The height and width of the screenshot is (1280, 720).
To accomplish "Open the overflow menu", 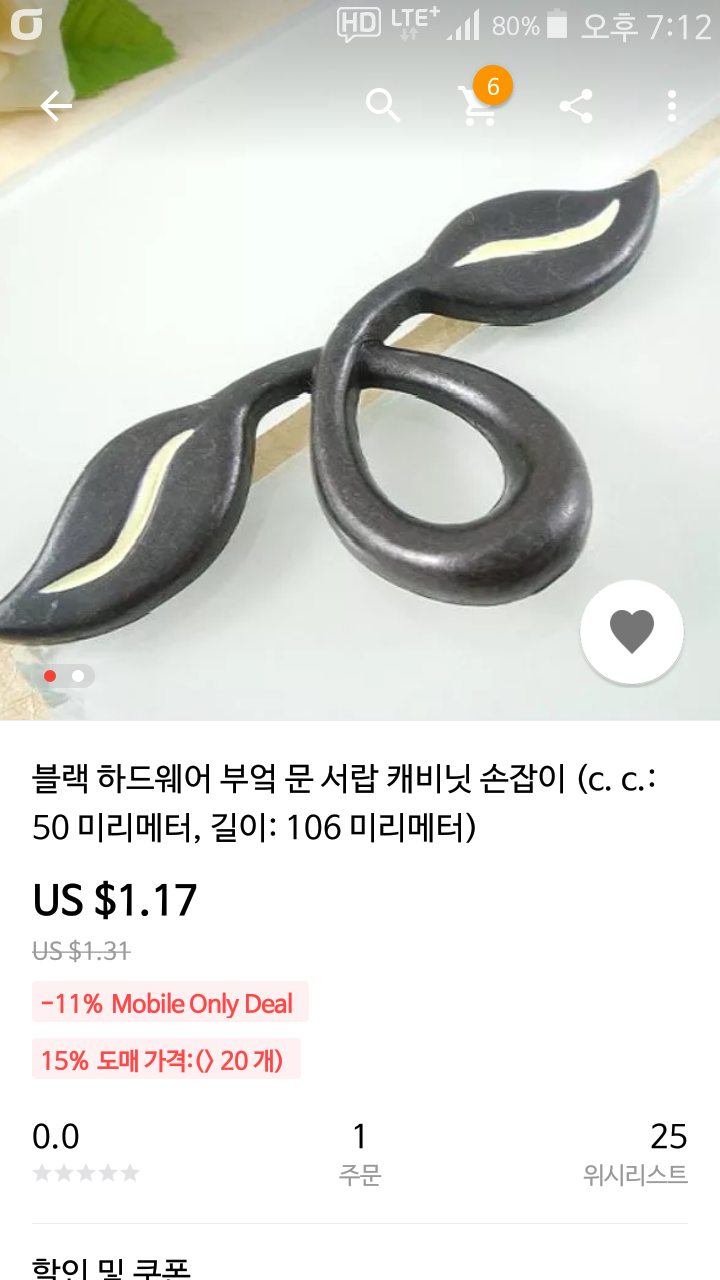I will click(671, 106).
